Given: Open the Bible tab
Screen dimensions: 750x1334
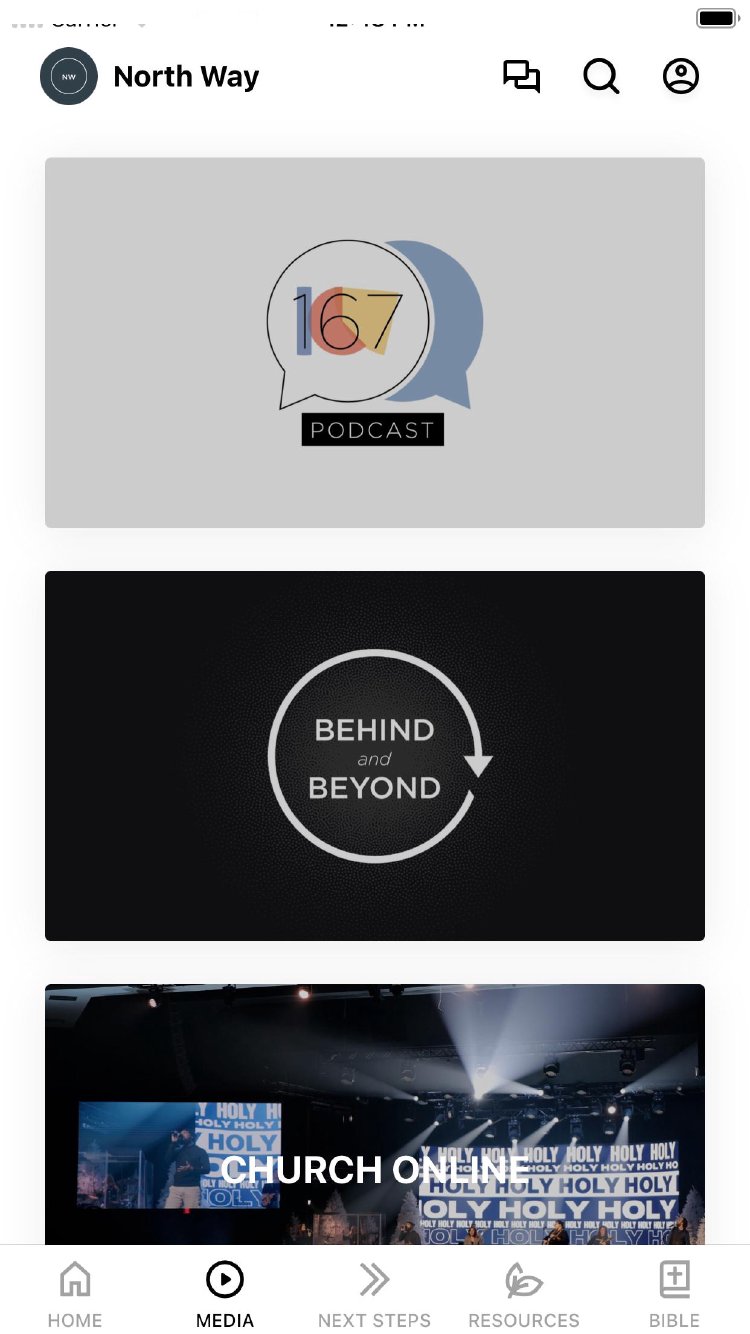Looking at the screenshot, I should [x=675, y=1292].
